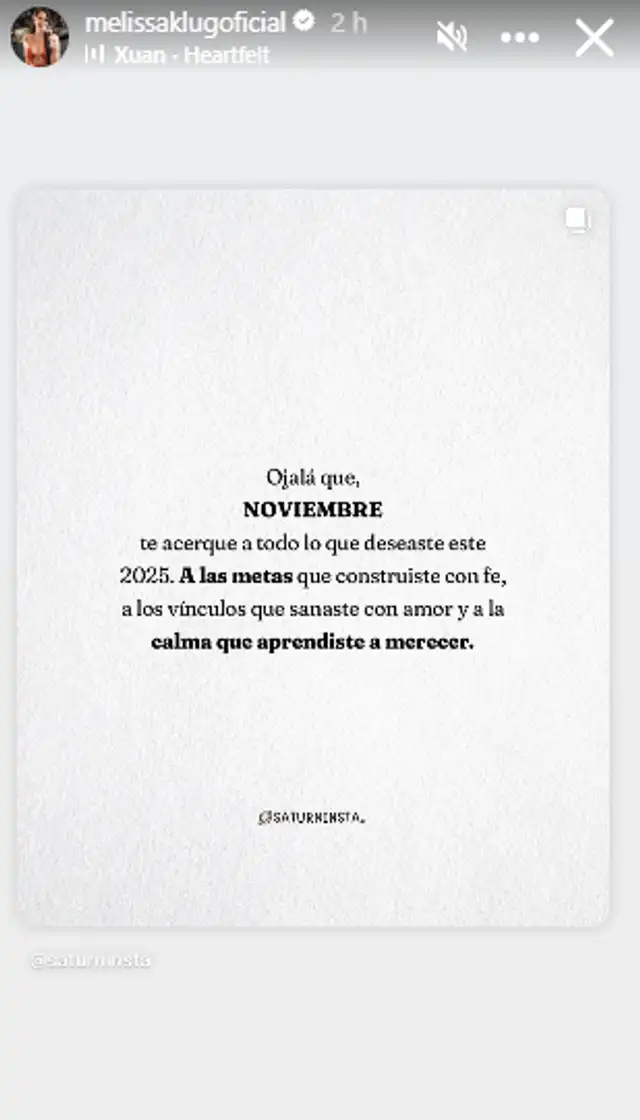This screenshot has height=1120, width=640.
Task: Tap the melissaklugoficial username
Action: pyautogui.click(x=185, y=23)
